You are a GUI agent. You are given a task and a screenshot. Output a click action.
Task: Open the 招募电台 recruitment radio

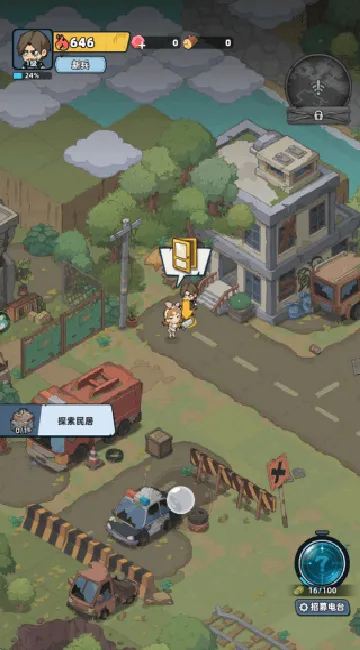(x=322, y=608)
